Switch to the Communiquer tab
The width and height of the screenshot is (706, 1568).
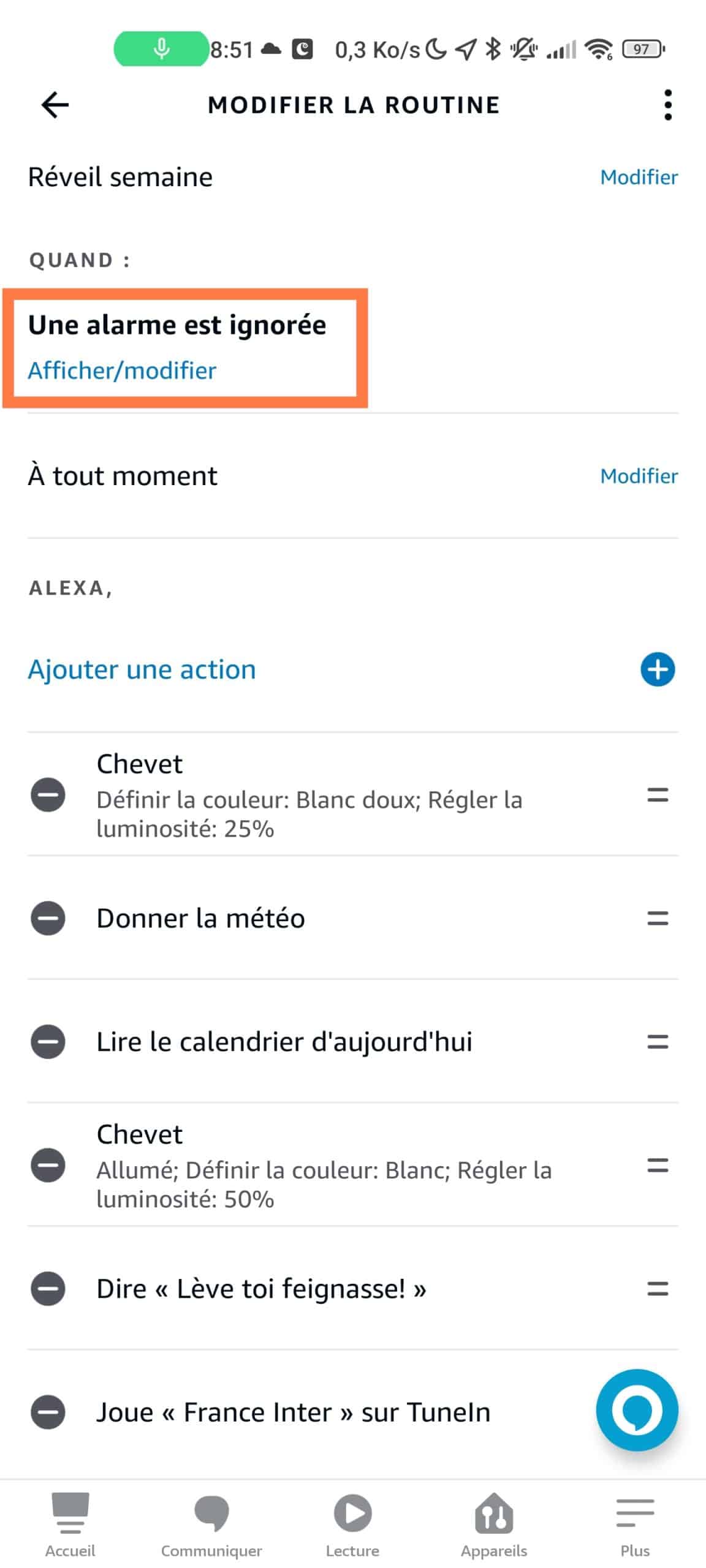click(x=211, y=1525)
